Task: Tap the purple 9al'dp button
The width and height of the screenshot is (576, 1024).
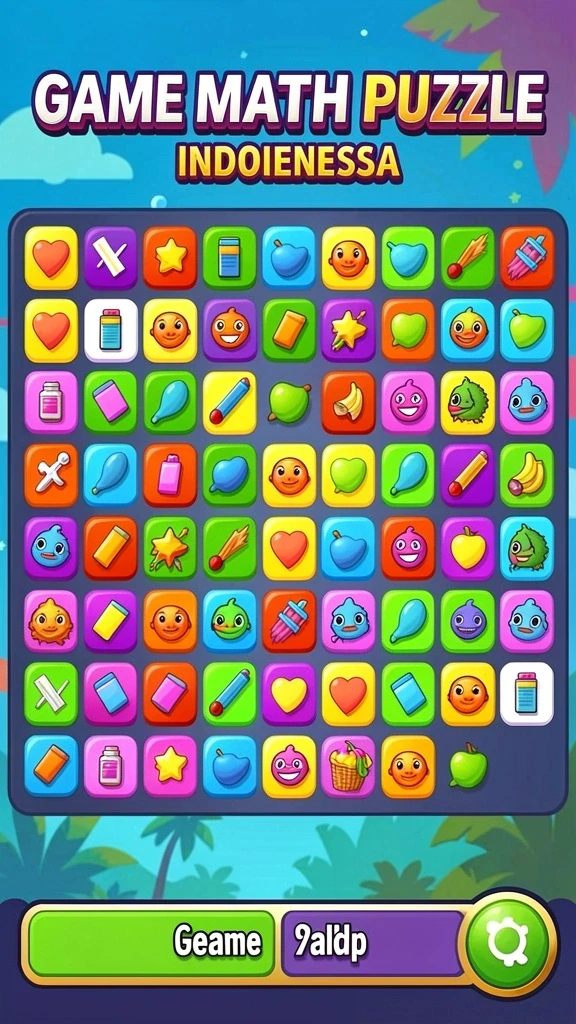Action: click(x=372, y=943)
